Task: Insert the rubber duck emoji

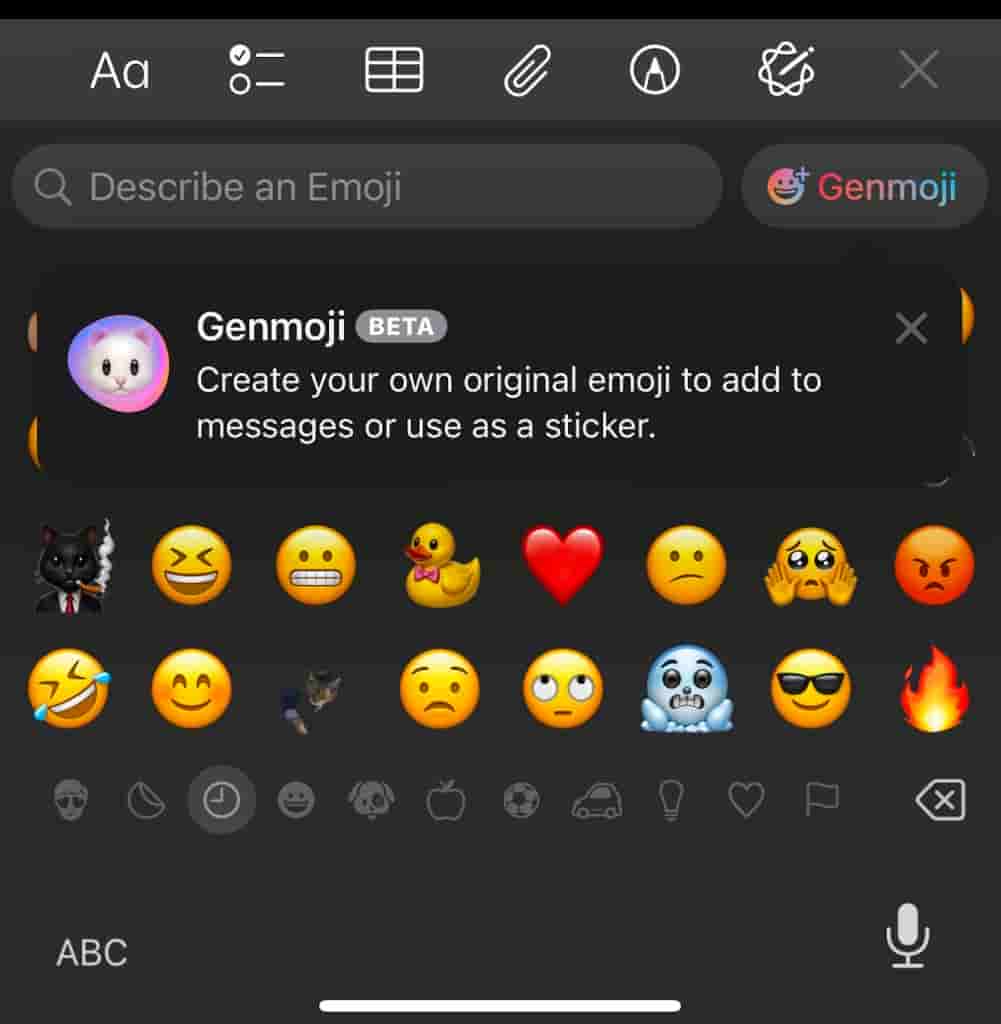Action: coord(441,566)
